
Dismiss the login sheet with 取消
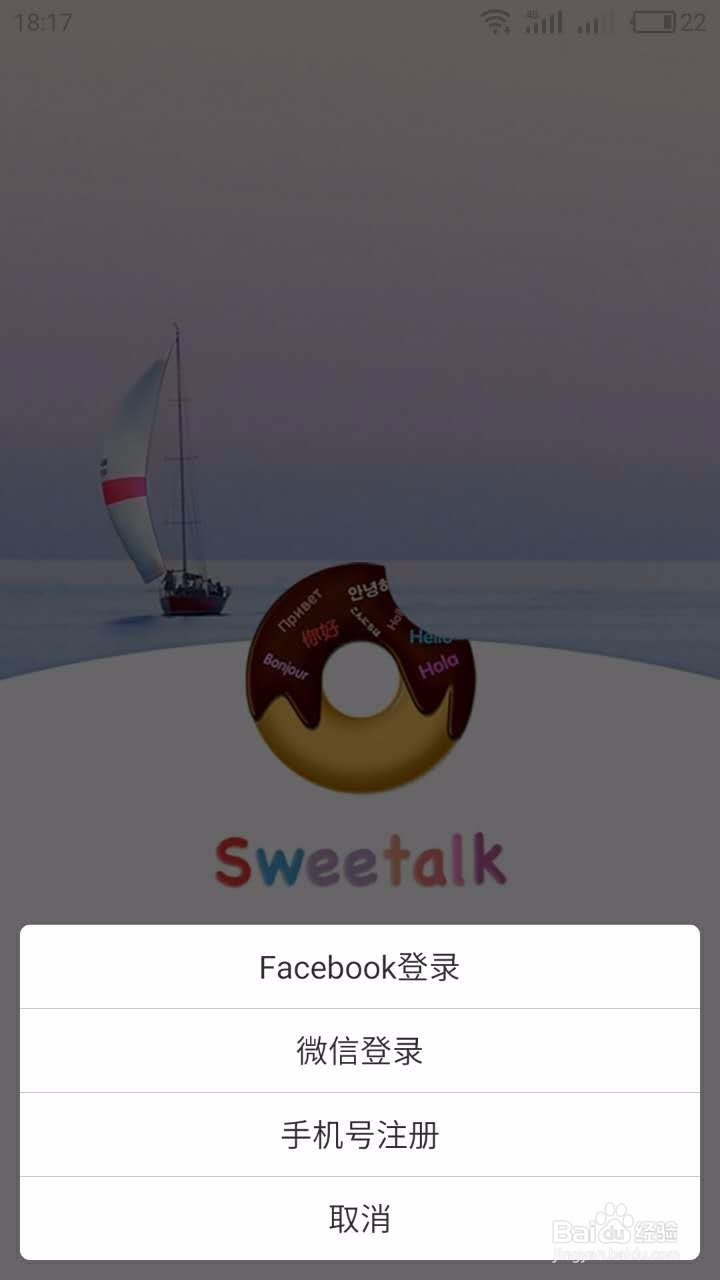360,1218
